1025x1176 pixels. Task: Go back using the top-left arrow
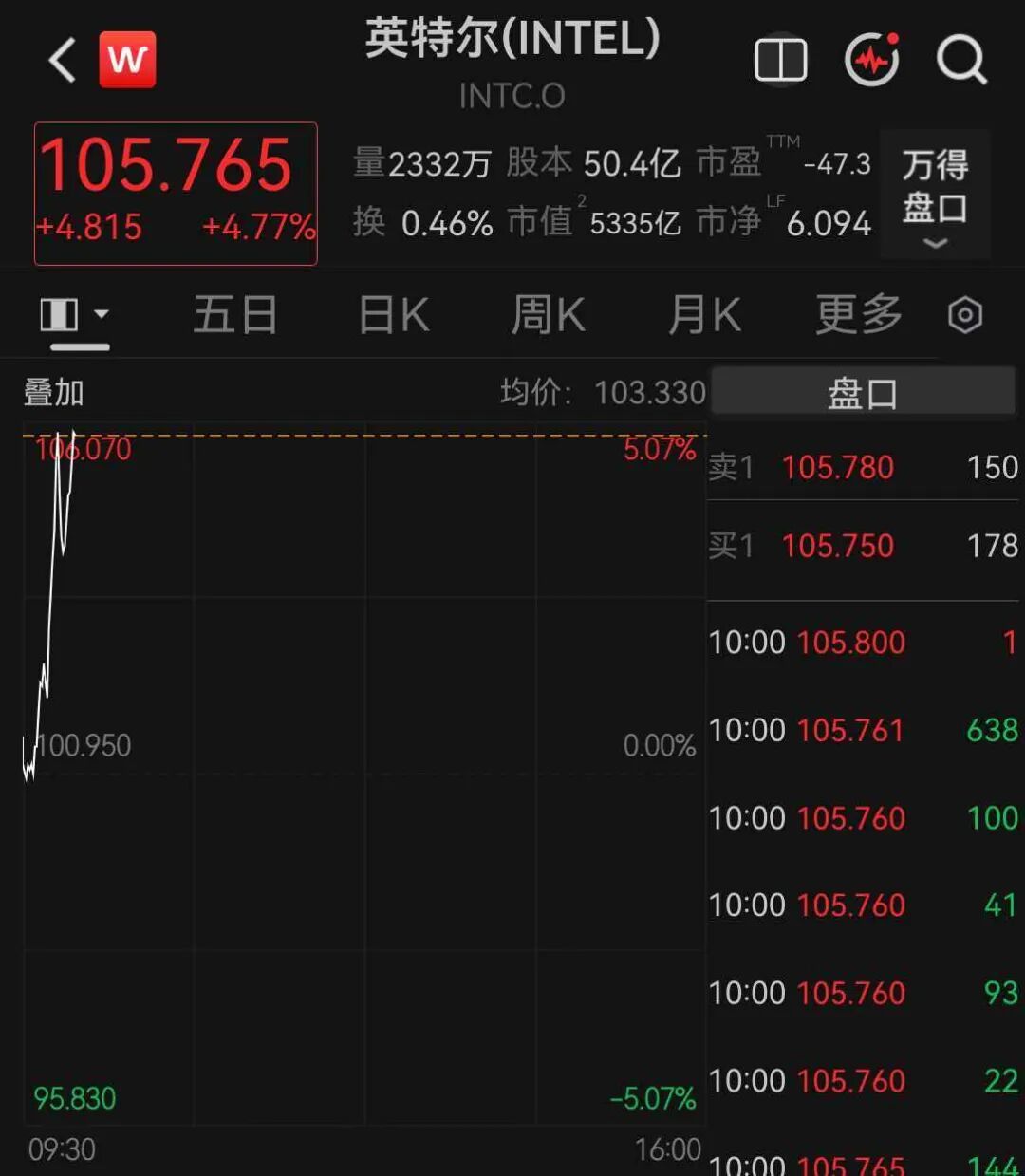[x=63, y=61]
